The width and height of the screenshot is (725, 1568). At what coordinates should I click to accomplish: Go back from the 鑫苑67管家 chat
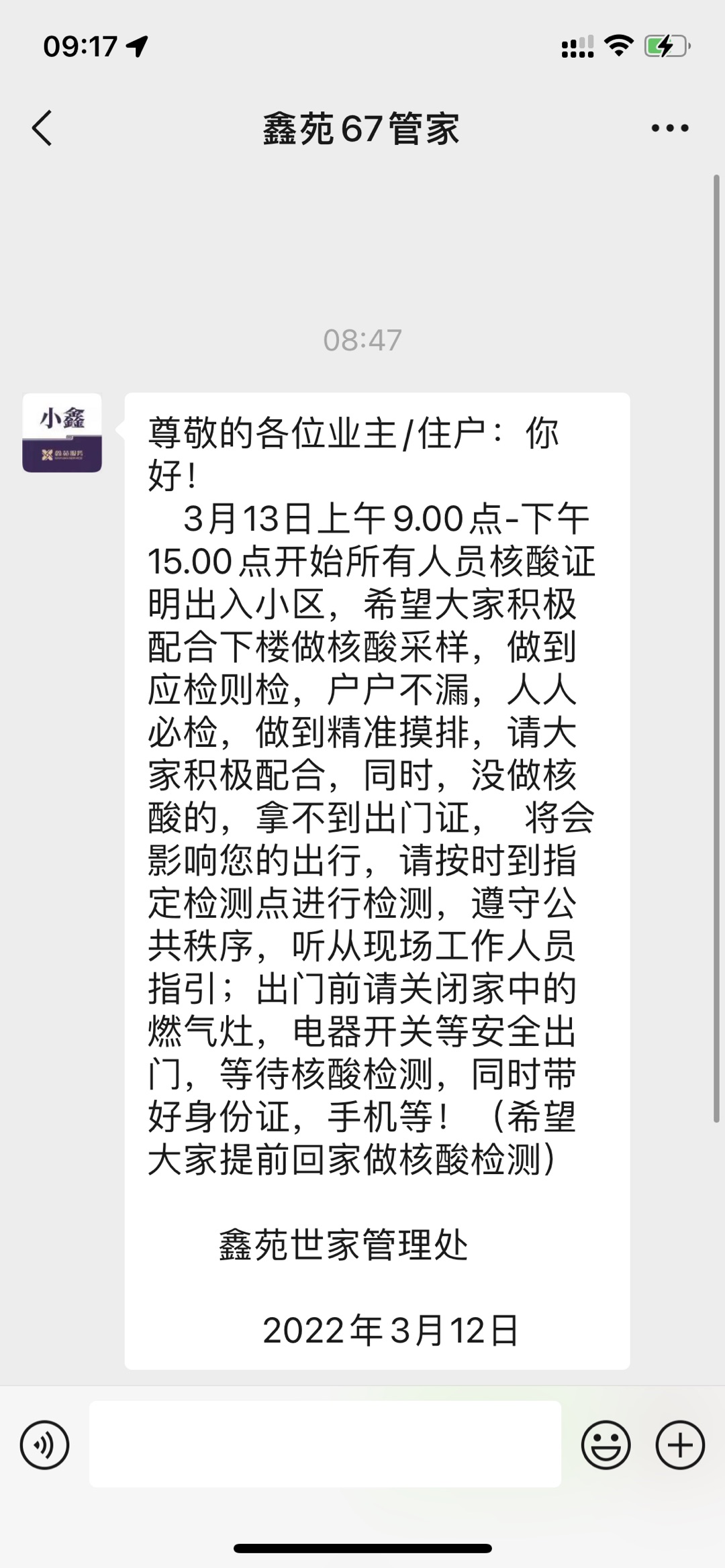point(42,128)
